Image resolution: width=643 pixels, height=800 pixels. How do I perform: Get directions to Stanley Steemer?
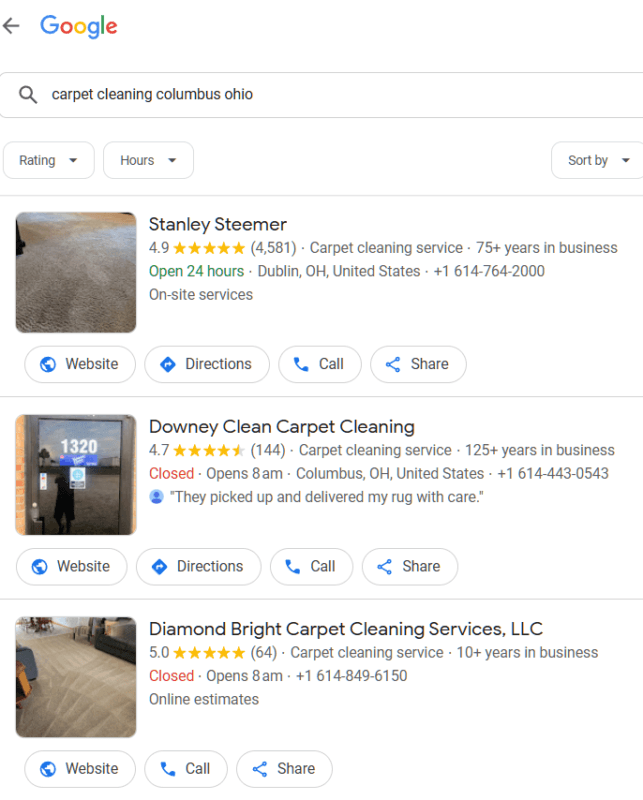206,364
